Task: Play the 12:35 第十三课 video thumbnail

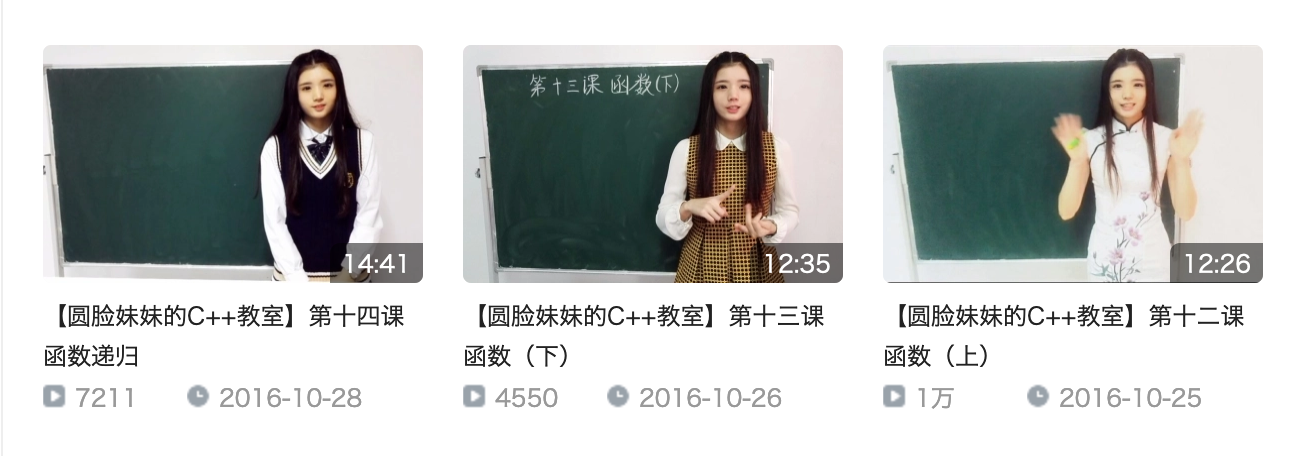Action: pos(652,164)
